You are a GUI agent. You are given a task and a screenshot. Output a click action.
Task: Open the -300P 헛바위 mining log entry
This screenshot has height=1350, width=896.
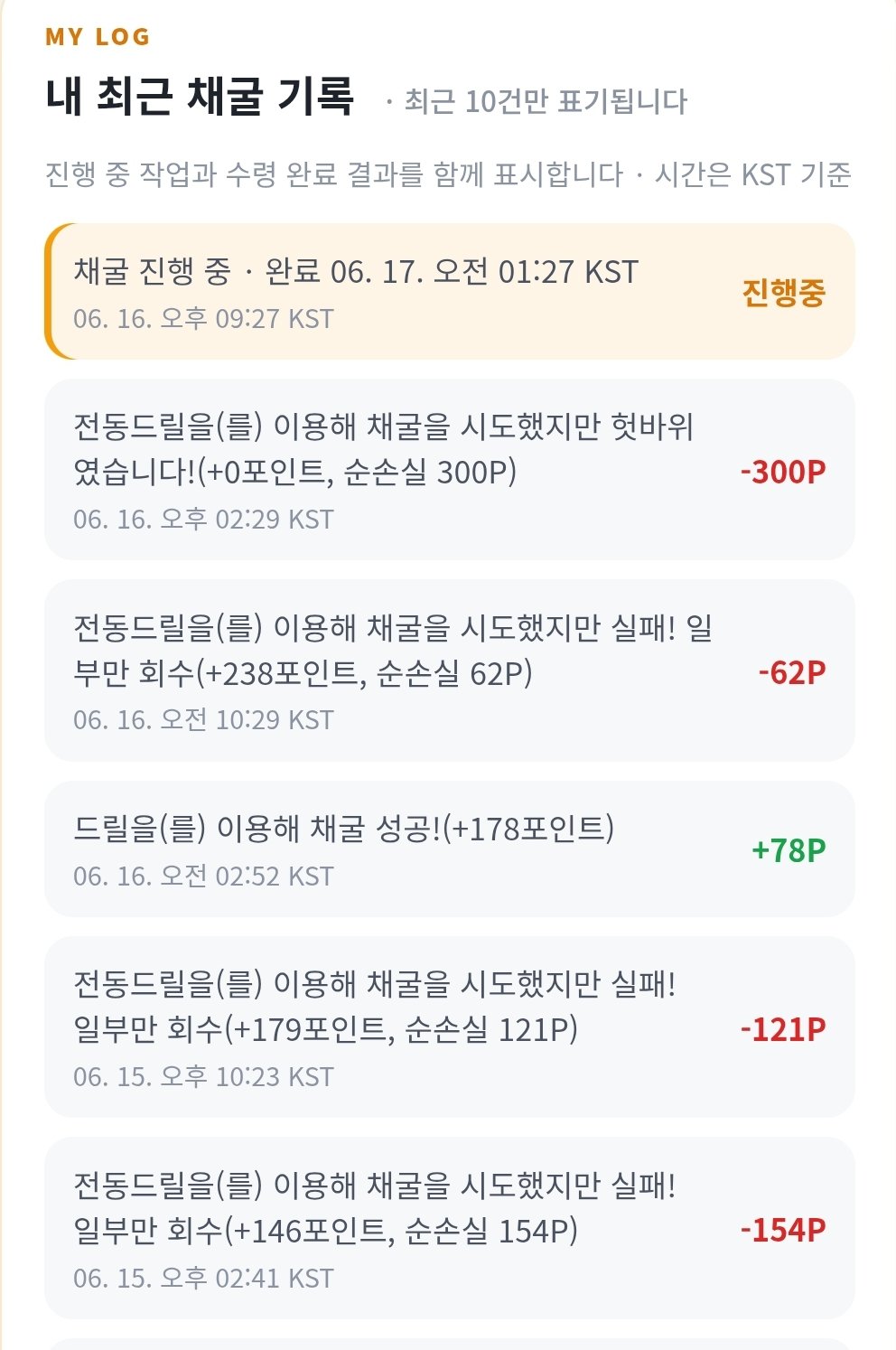449,470
